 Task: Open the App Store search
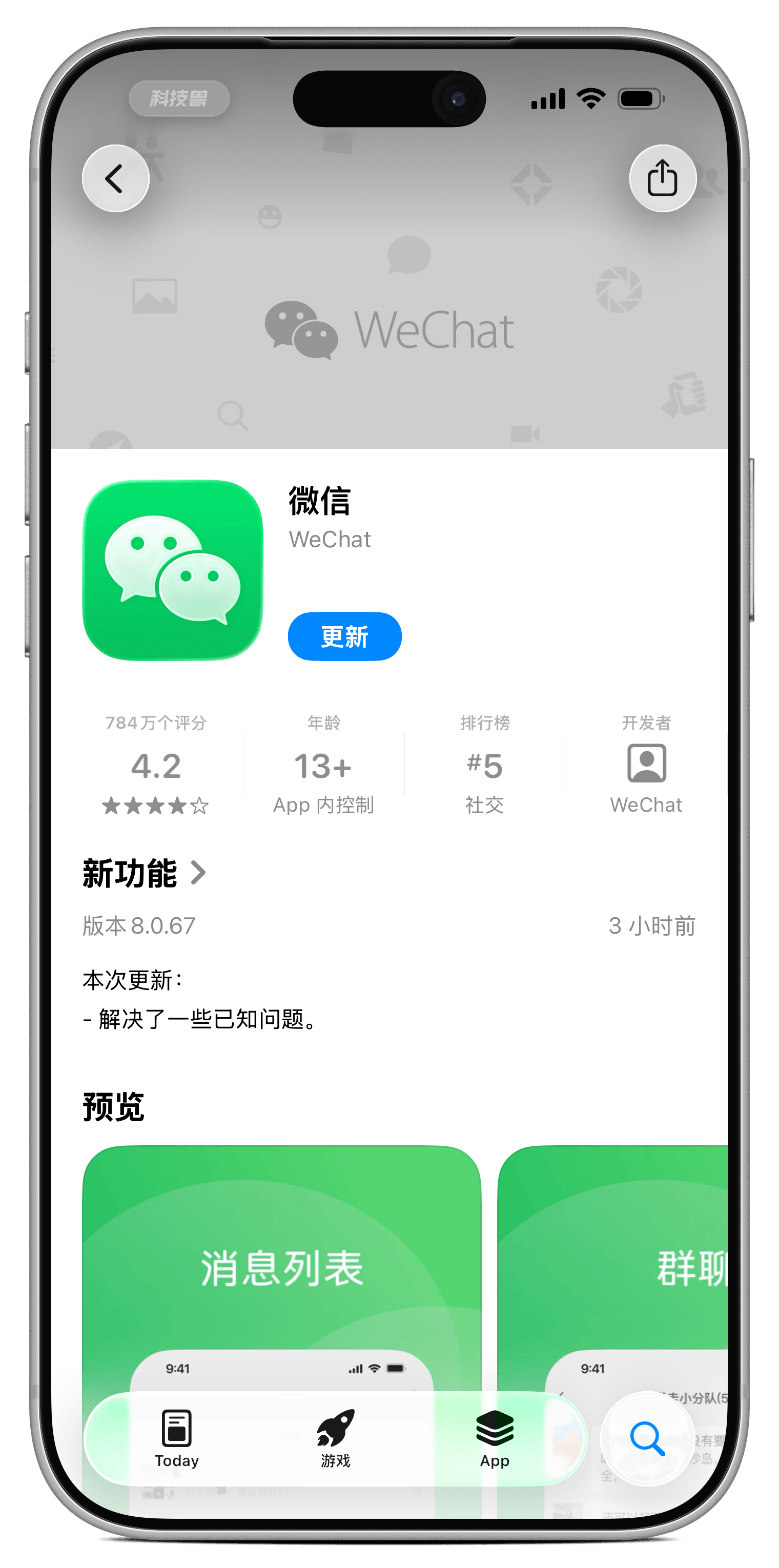pyautogui.click(x=647, y=1438)
